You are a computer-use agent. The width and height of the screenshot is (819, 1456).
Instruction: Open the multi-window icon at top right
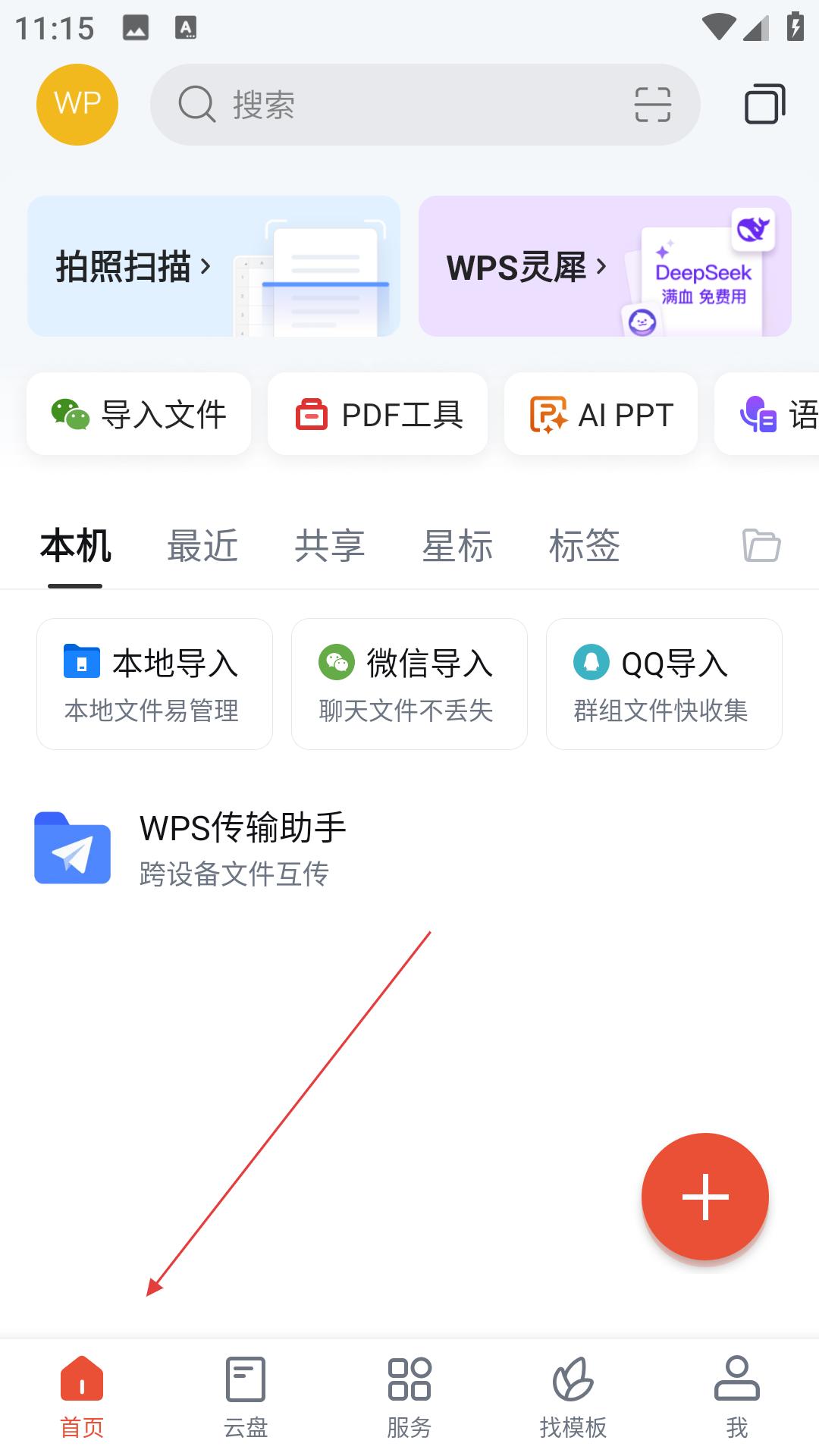coord(764,104)
